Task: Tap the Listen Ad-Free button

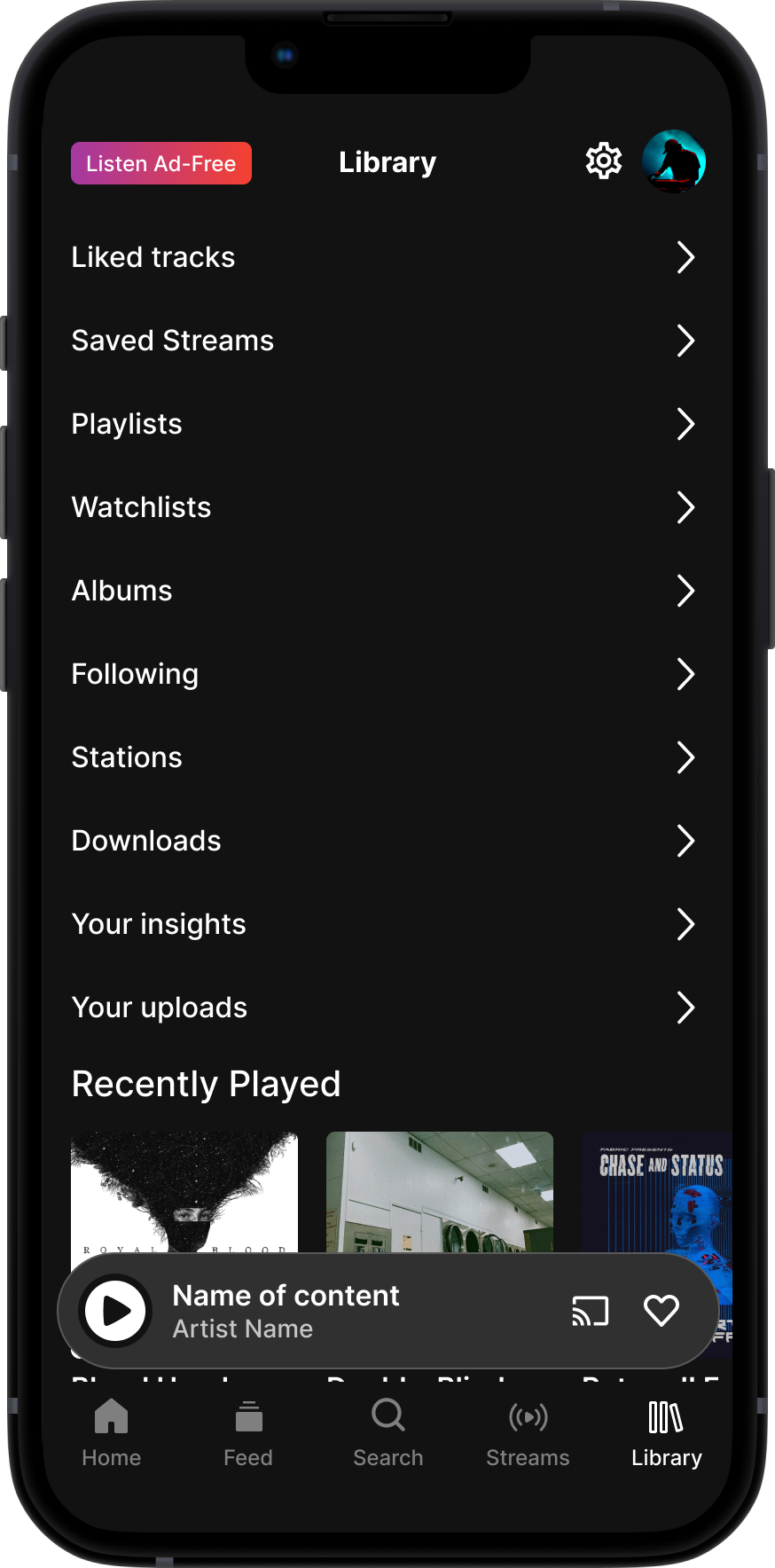Action: point(161,163)
